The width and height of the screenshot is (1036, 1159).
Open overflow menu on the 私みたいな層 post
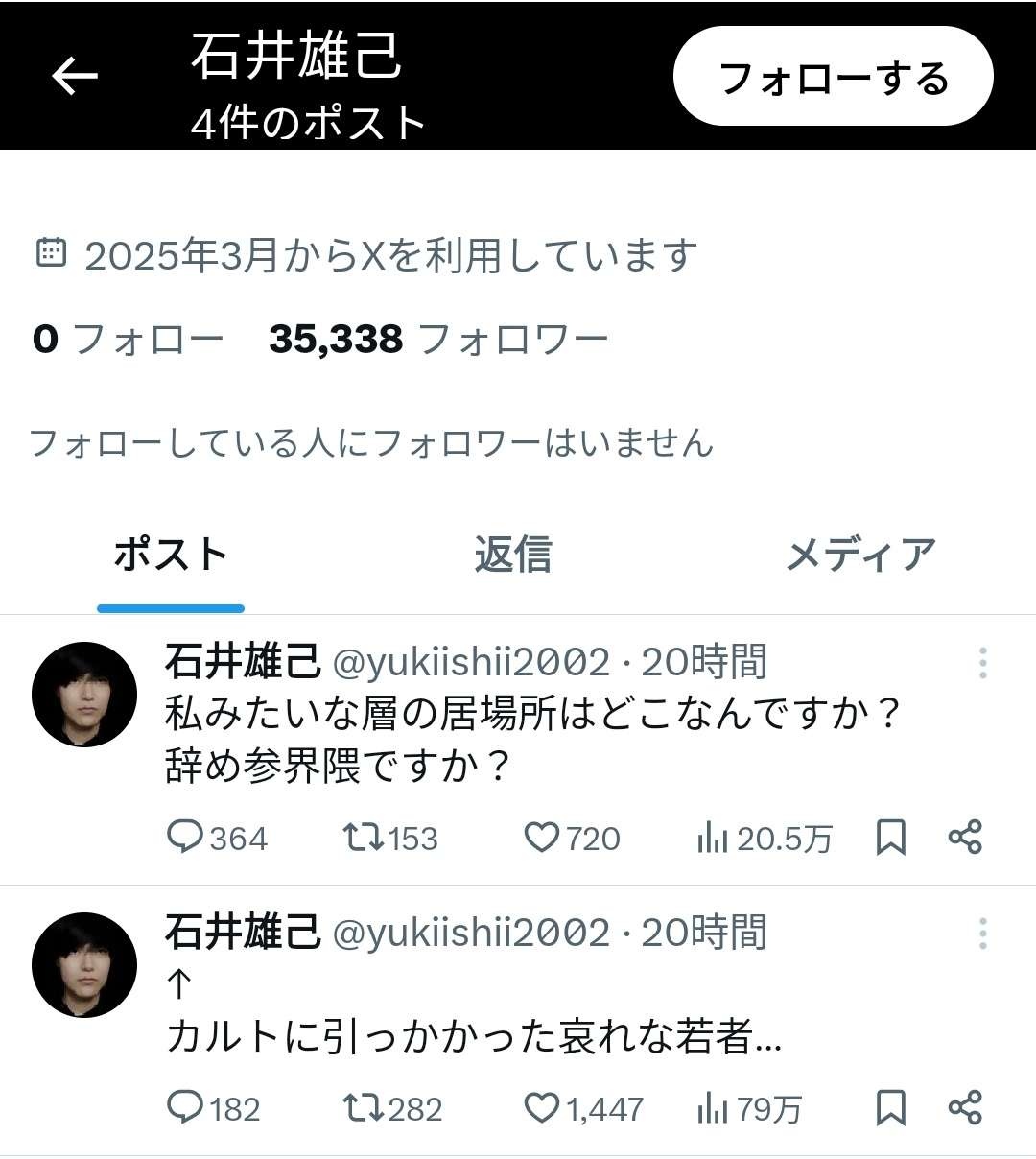coord(983,663)
